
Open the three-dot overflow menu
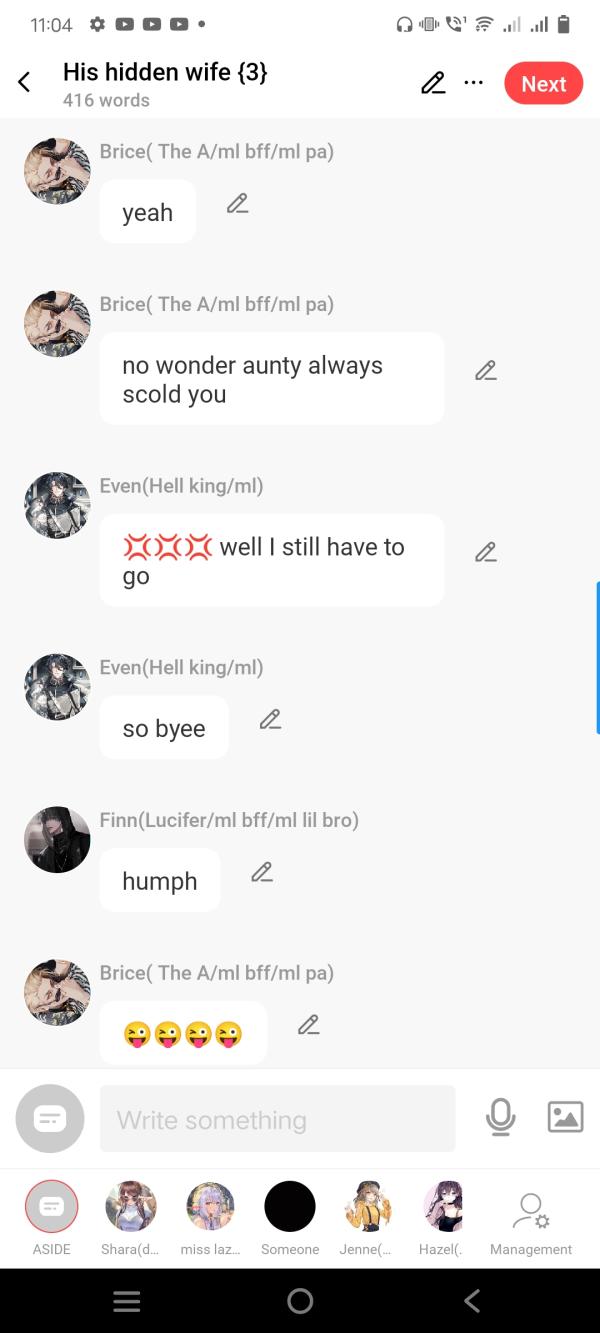[x=474, y=83]
